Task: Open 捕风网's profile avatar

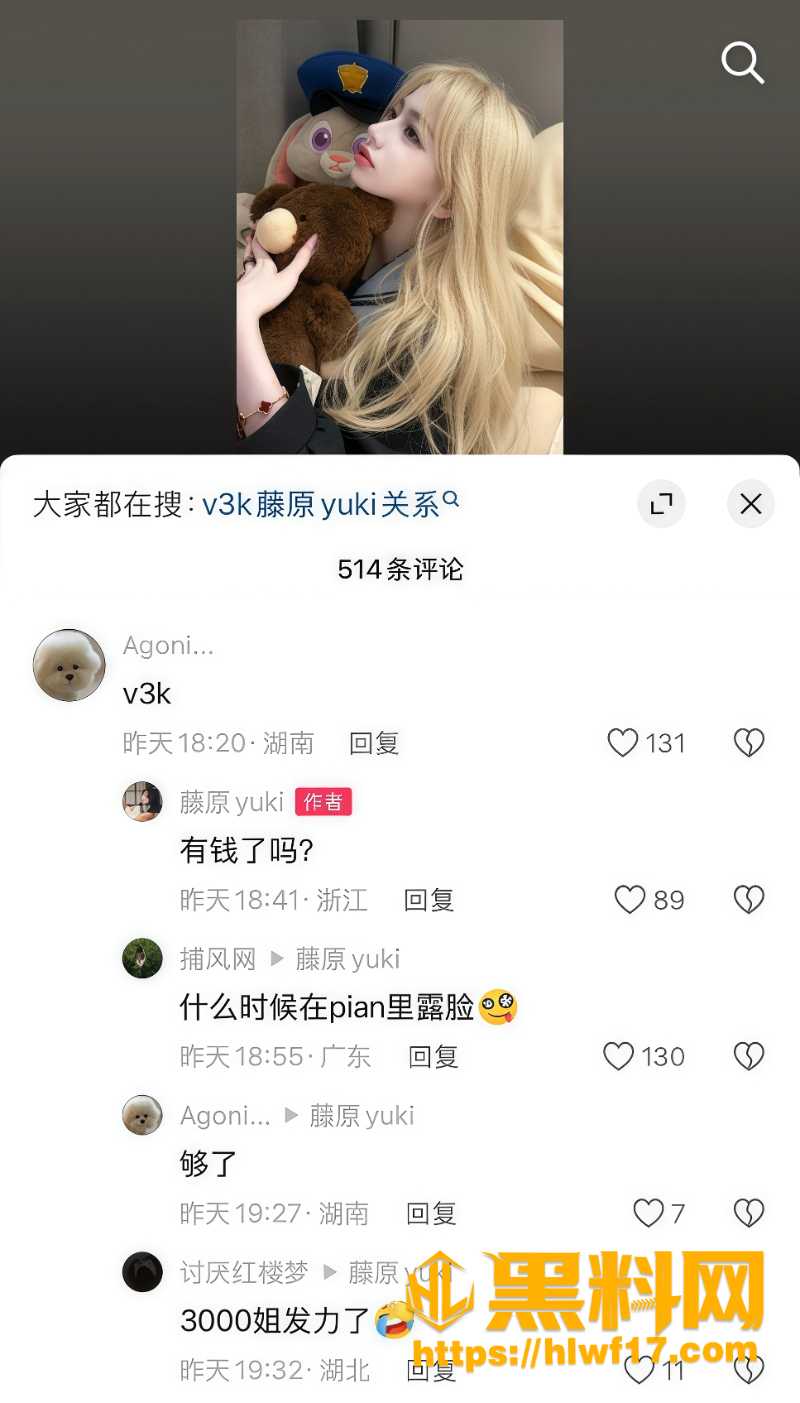Action: (142, 958)
